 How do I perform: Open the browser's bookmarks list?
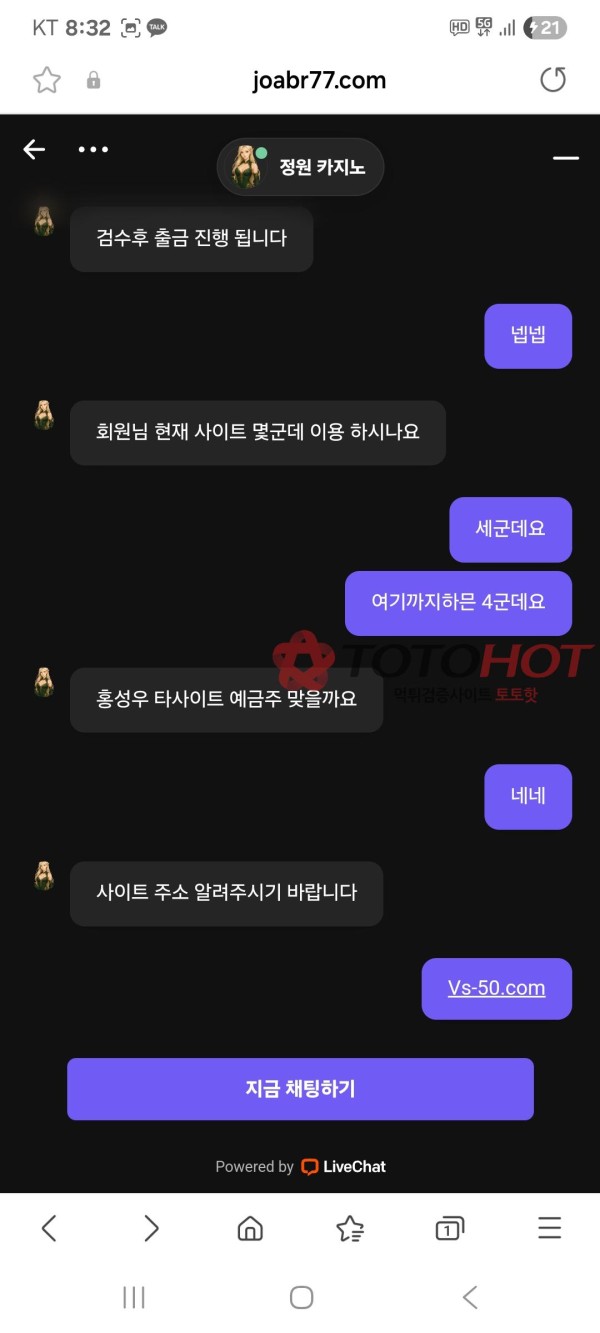(x=350, y=1228)
